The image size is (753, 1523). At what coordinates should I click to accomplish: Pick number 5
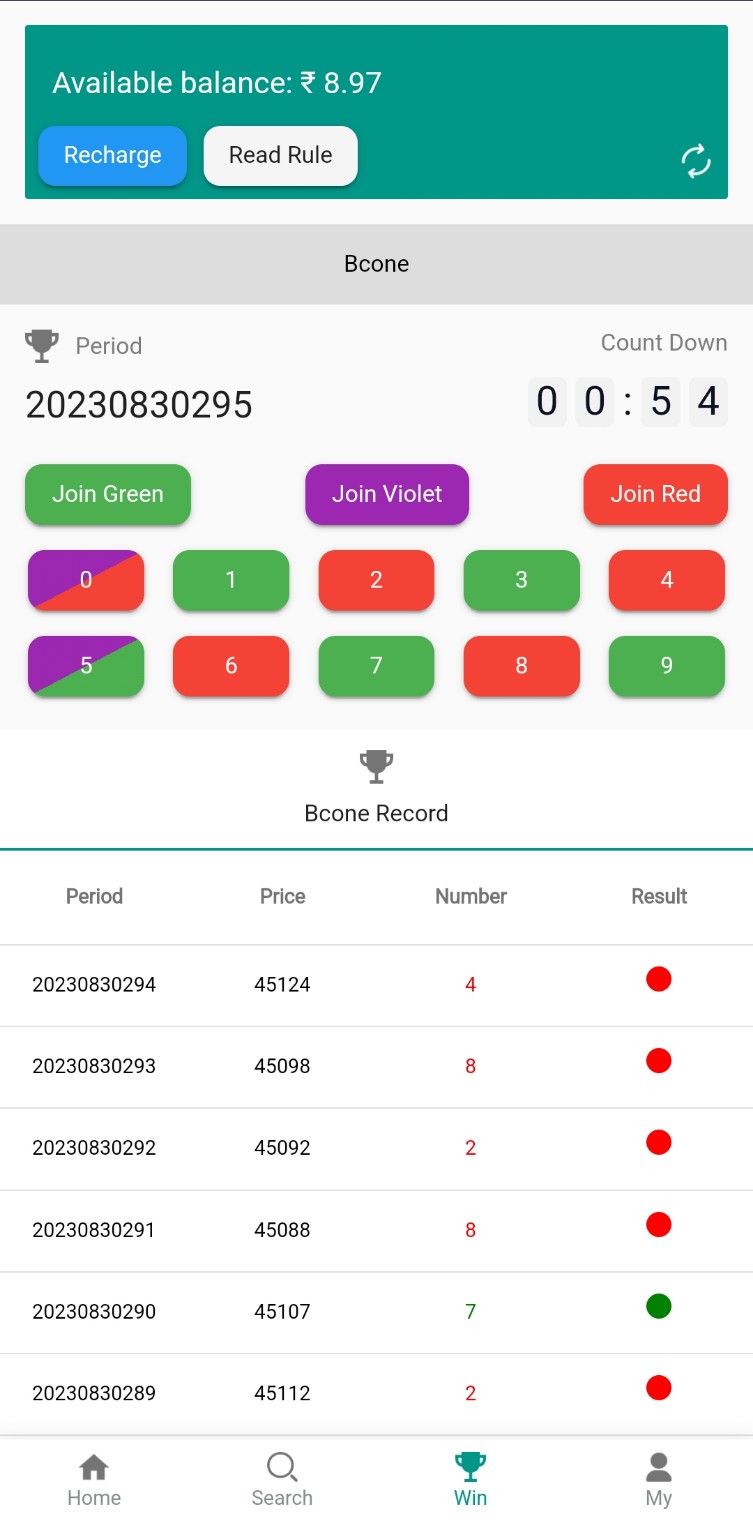[x=86, y=666]
